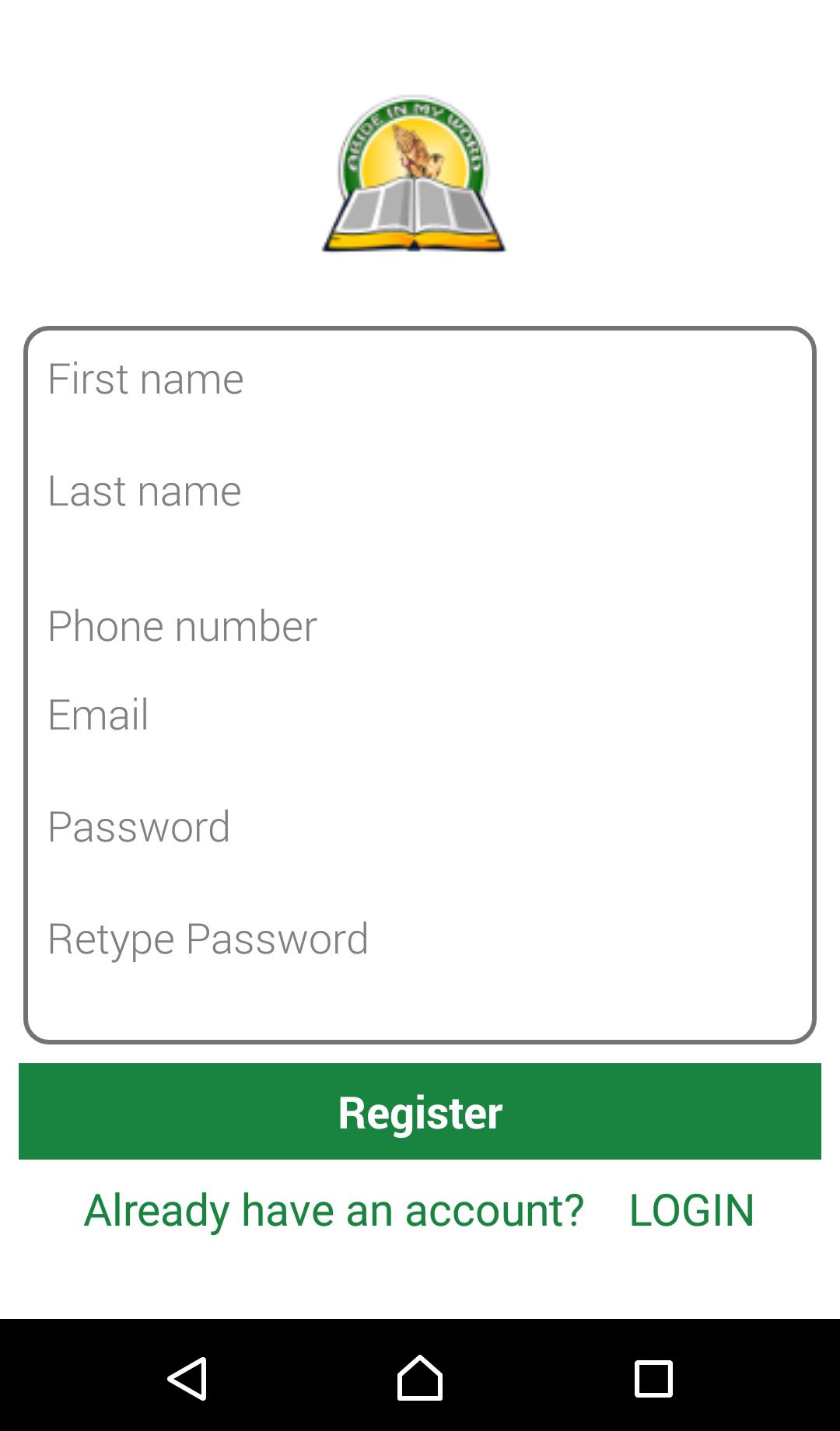Select the Last name field

point(420,492)
